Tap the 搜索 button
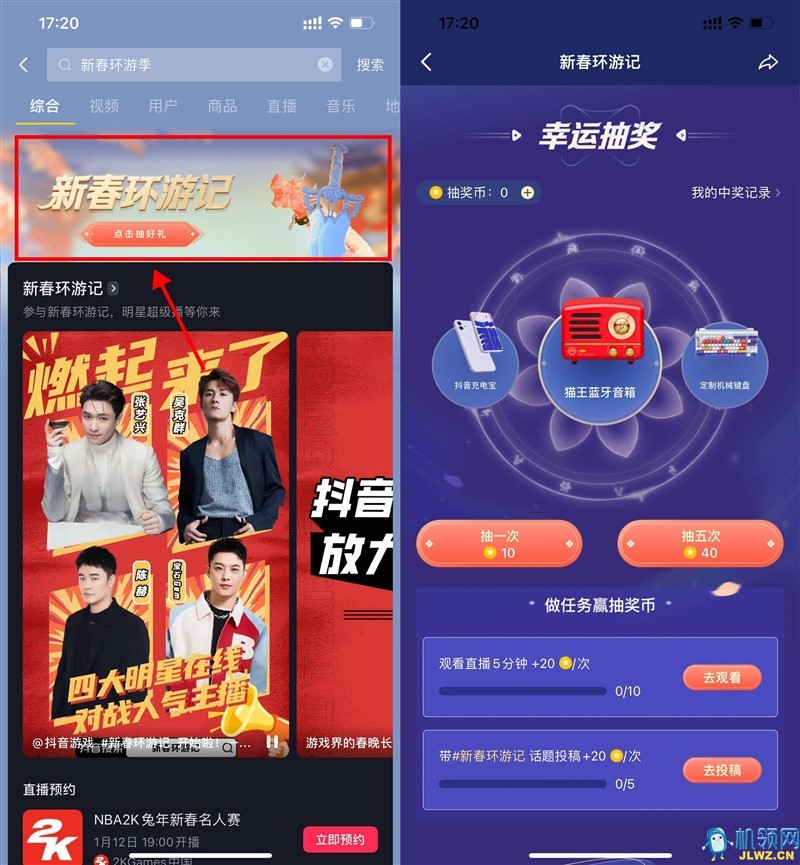The height and width of the screenshot is (865, 800). (x=370, y=64)
